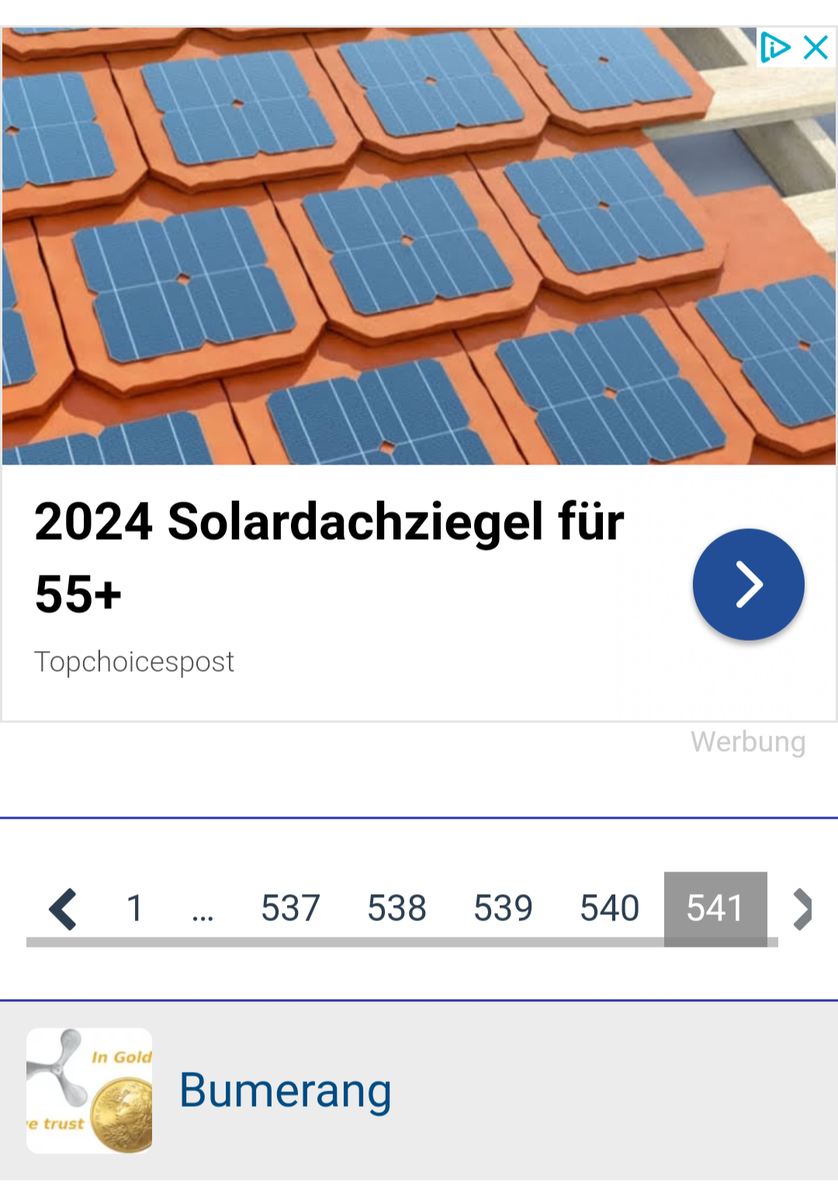This screenshot has height=1200, width=838.
Task: Open the AdChoices info icon
Action: click(775, 47)
